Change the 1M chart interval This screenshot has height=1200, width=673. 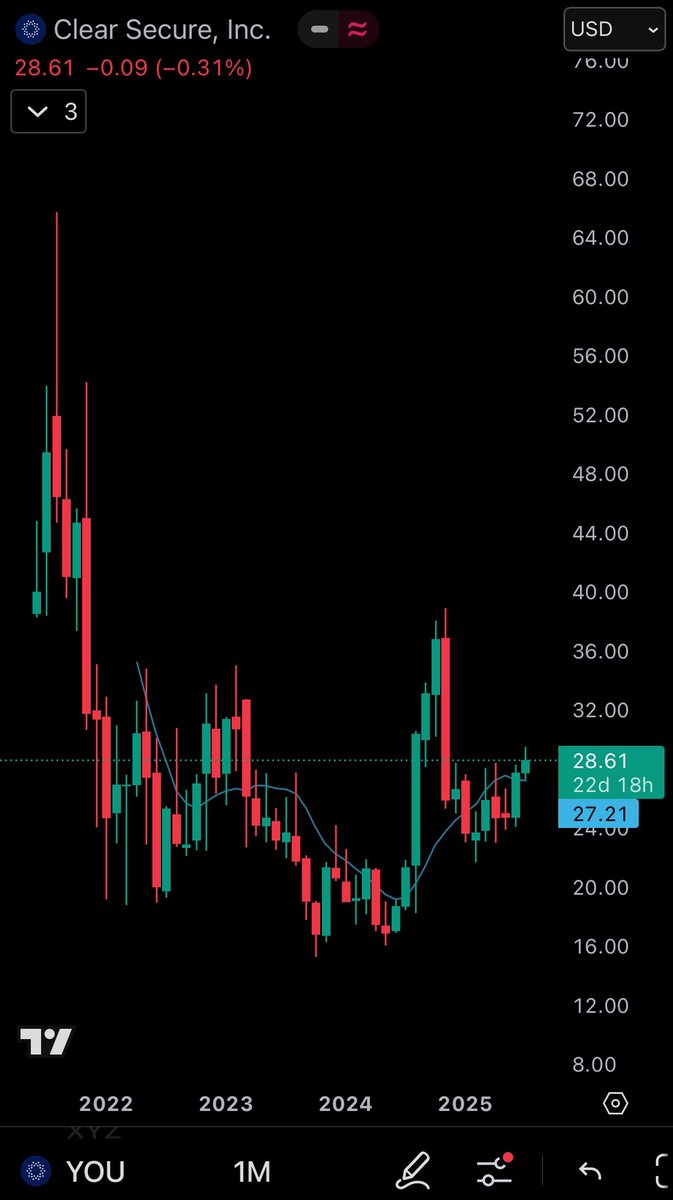click(253, 1171)
